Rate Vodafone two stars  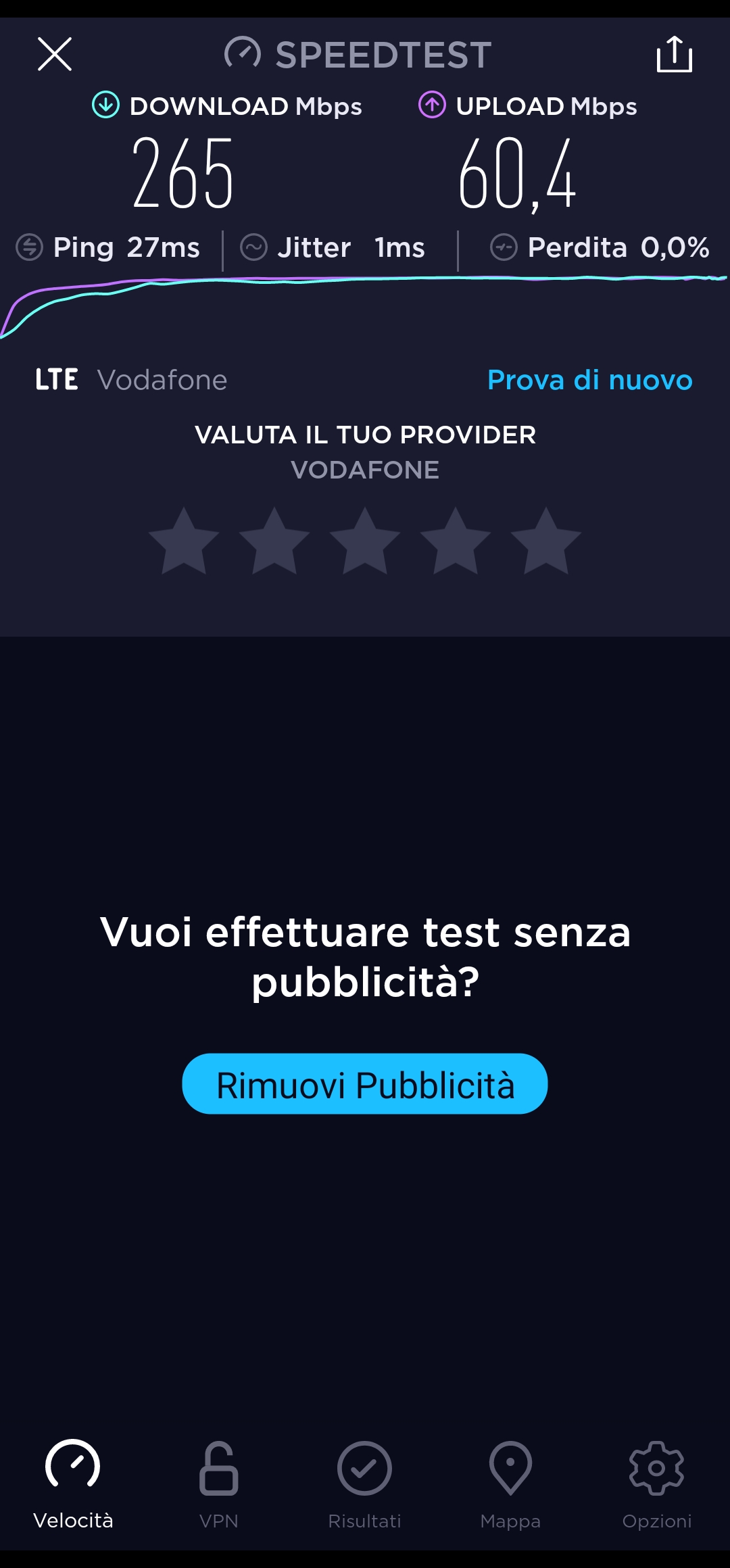click(x=274, y=541)
